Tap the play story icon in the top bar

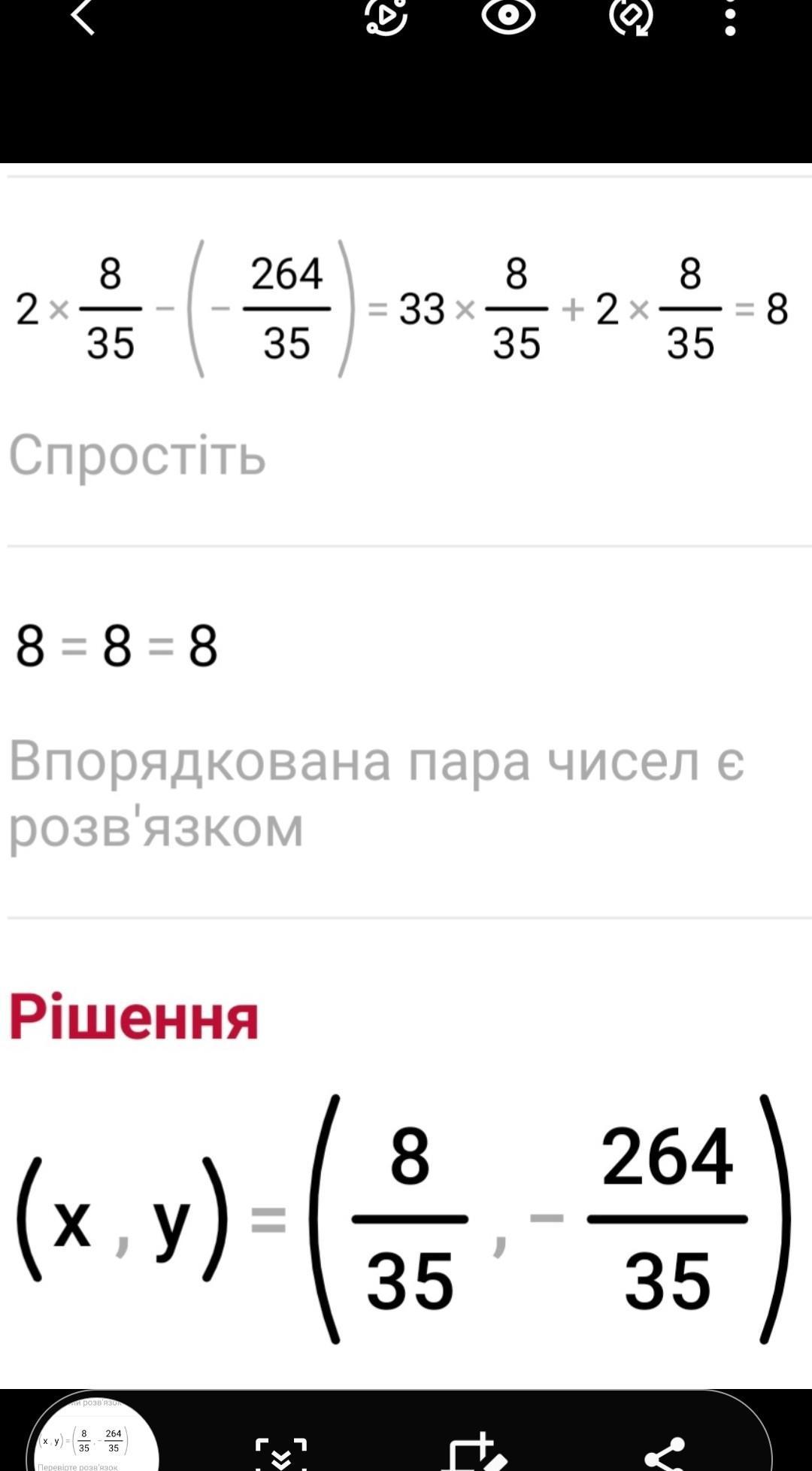click(386, 15)
